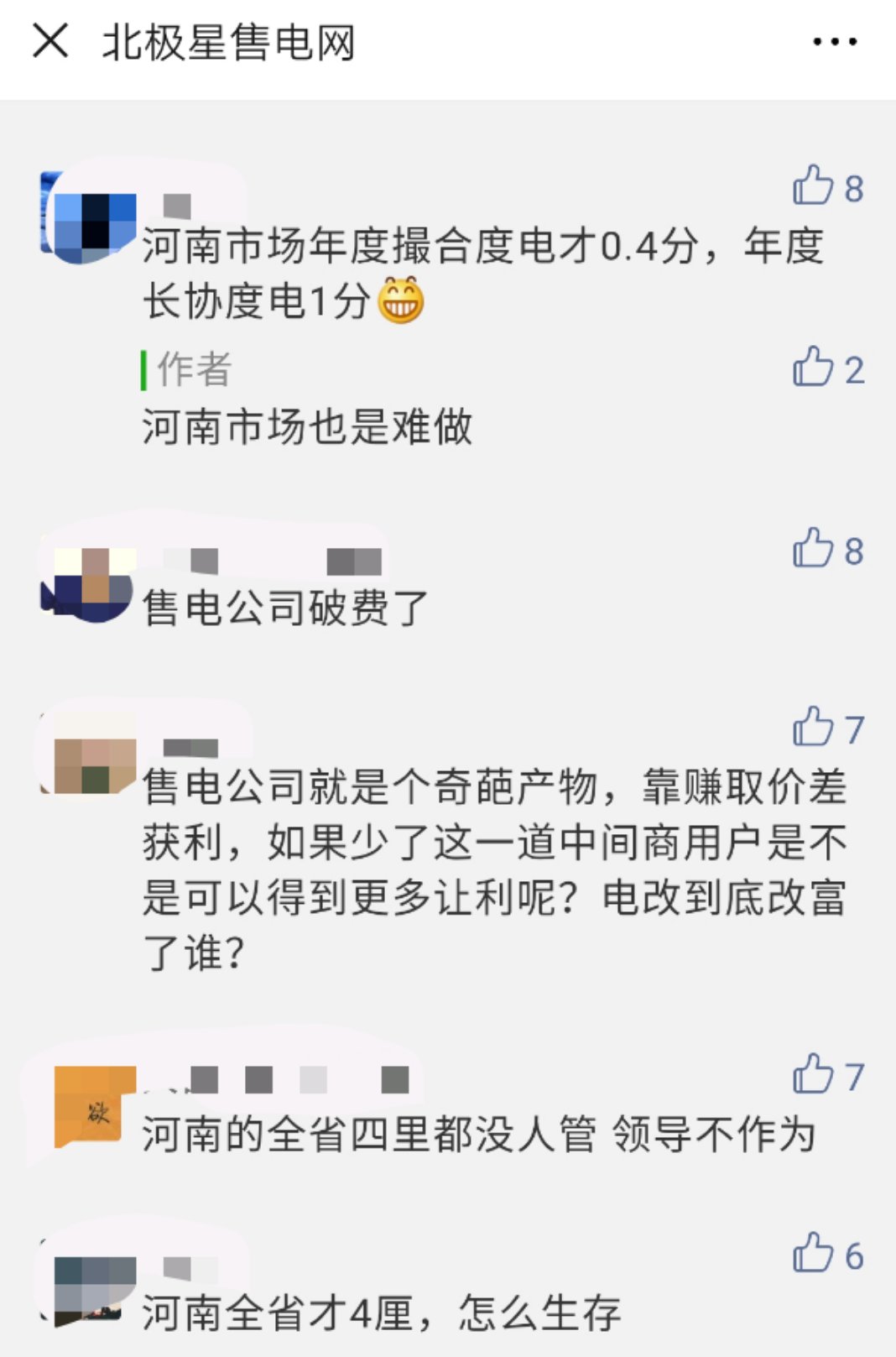The width and height of the screenshot is (896, 1357).
Task: Like the comment about 河南市场年度撮合度电
Action: point(814,186)
